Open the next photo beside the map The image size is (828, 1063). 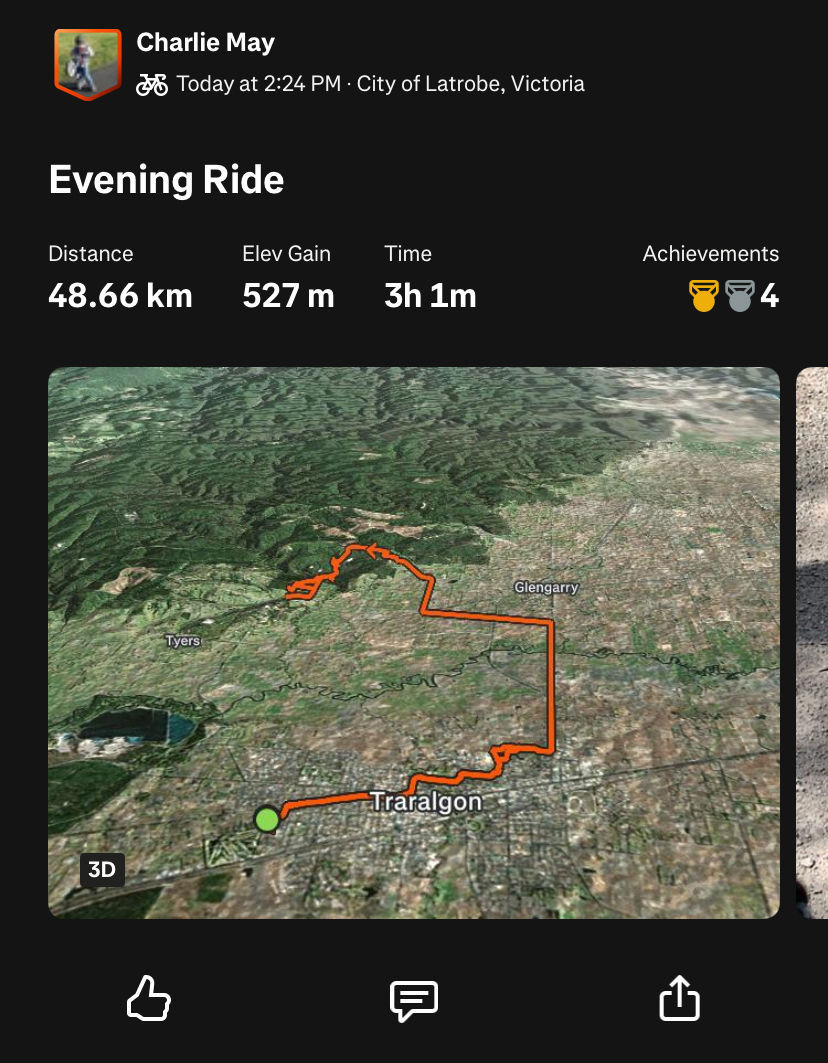[811, 640]
